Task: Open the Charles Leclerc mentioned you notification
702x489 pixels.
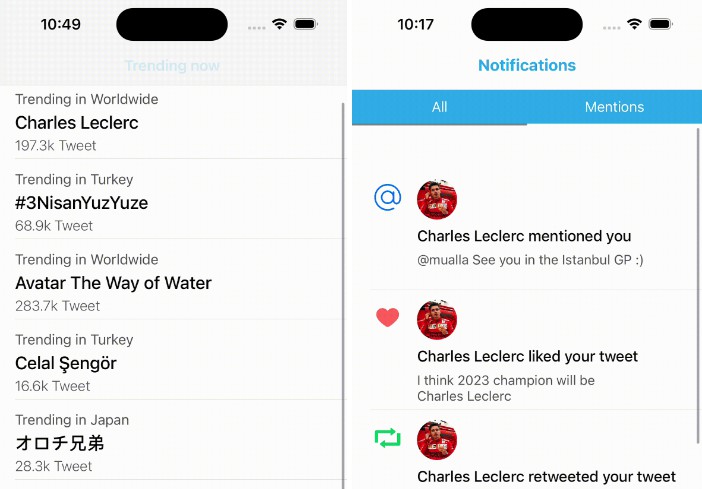Action: pyautogui.click(x=524, y=237)
